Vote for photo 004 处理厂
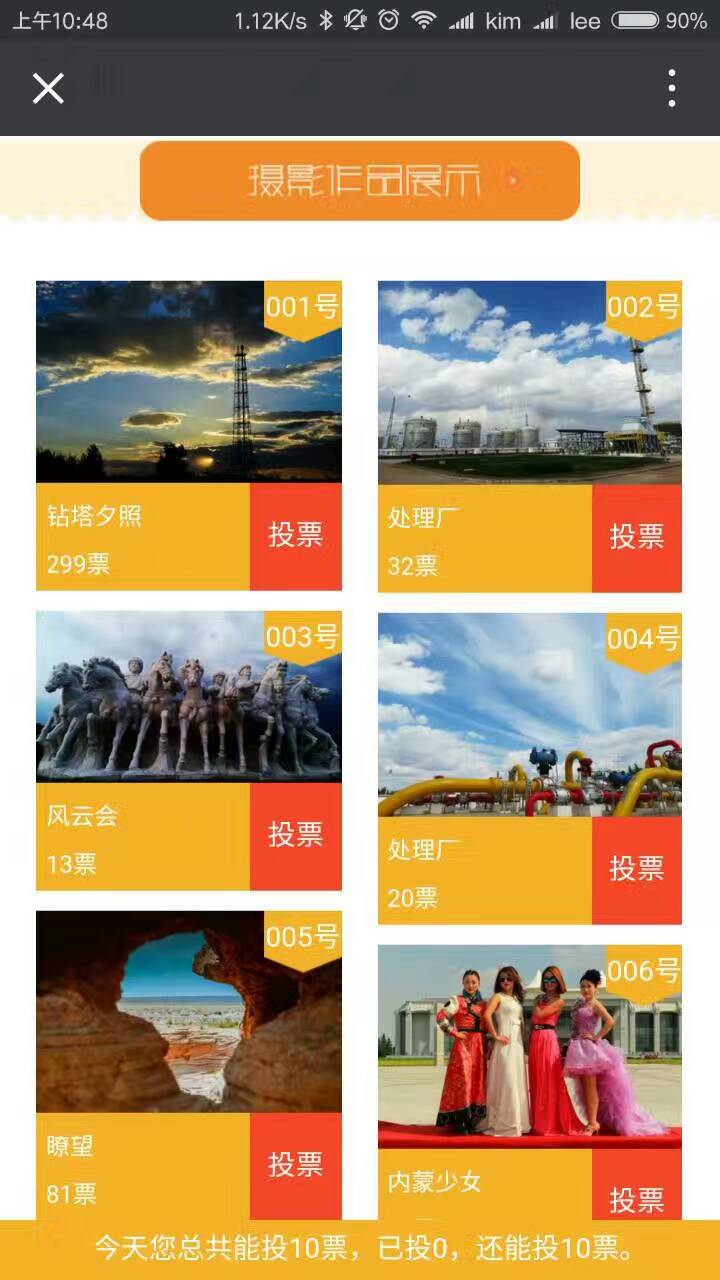720x1280 pixels. tap(636, 870)
